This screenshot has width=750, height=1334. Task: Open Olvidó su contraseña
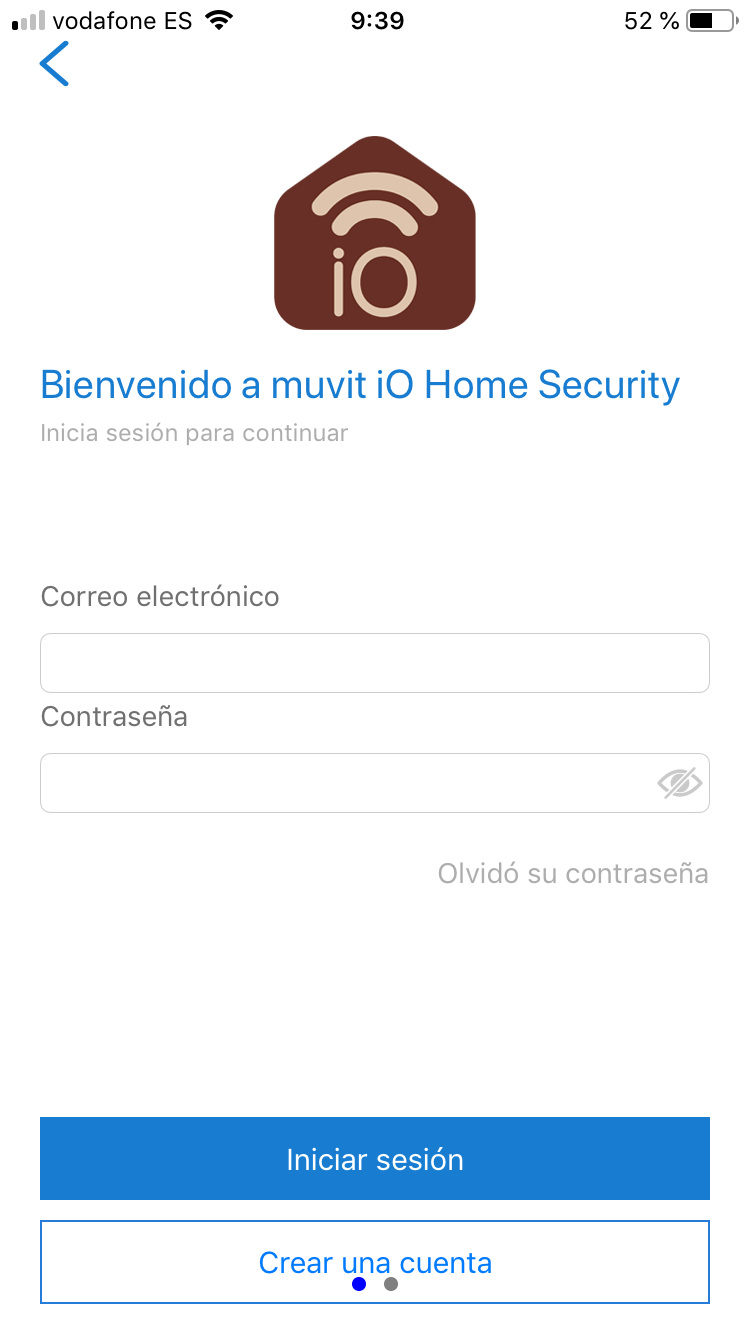[573, 873]
